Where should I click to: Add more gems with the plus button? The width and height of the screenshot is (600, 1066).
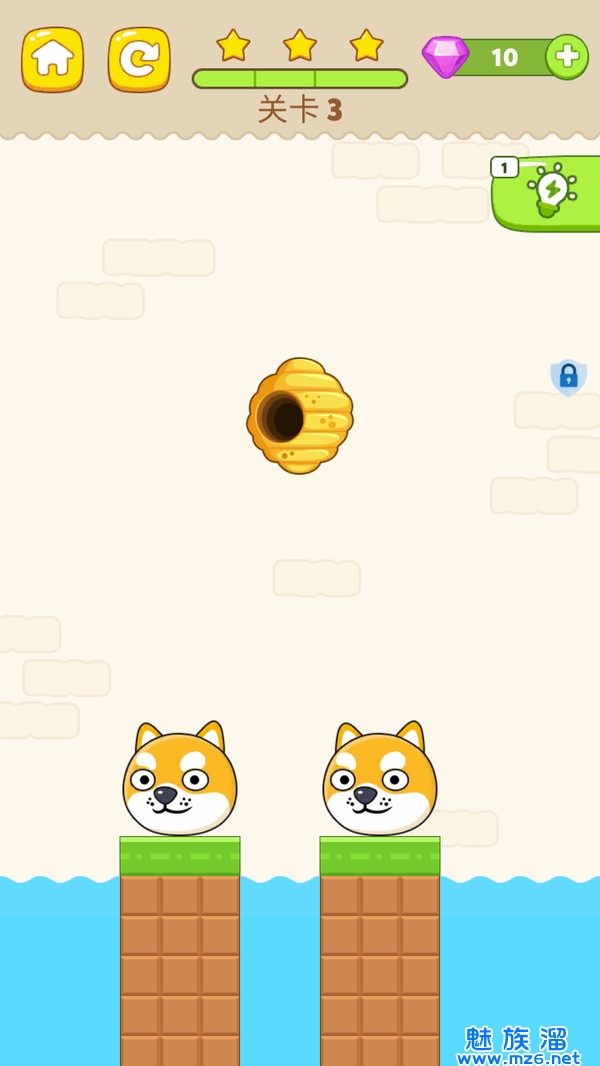[566, 57]
